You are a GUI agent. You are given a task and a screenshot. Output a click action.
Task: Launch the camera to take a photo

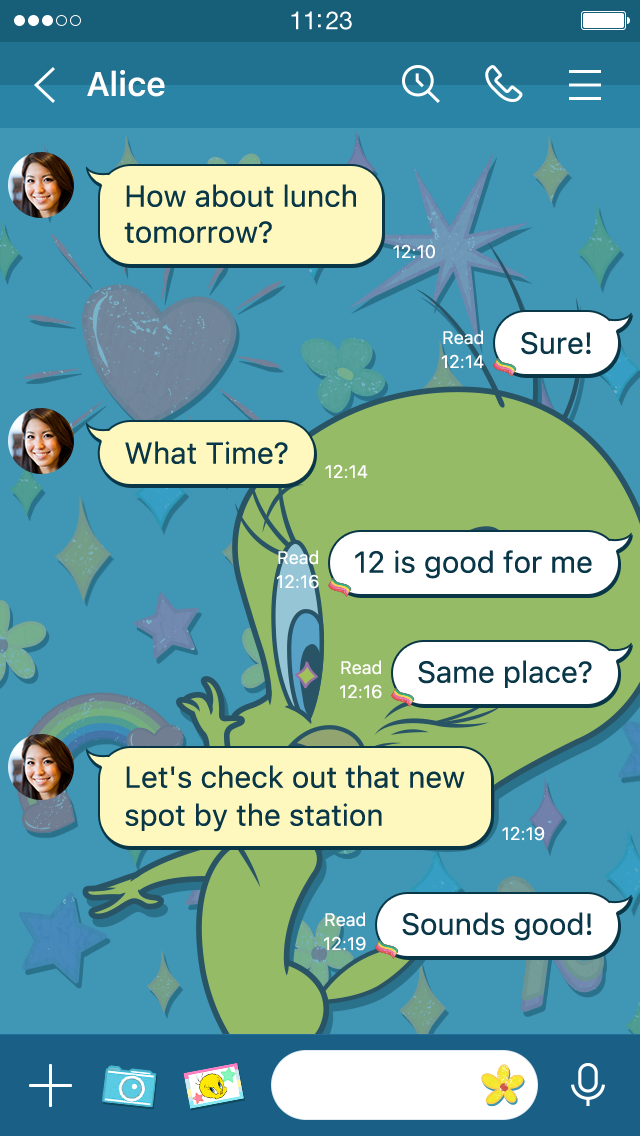point(130,1085)
